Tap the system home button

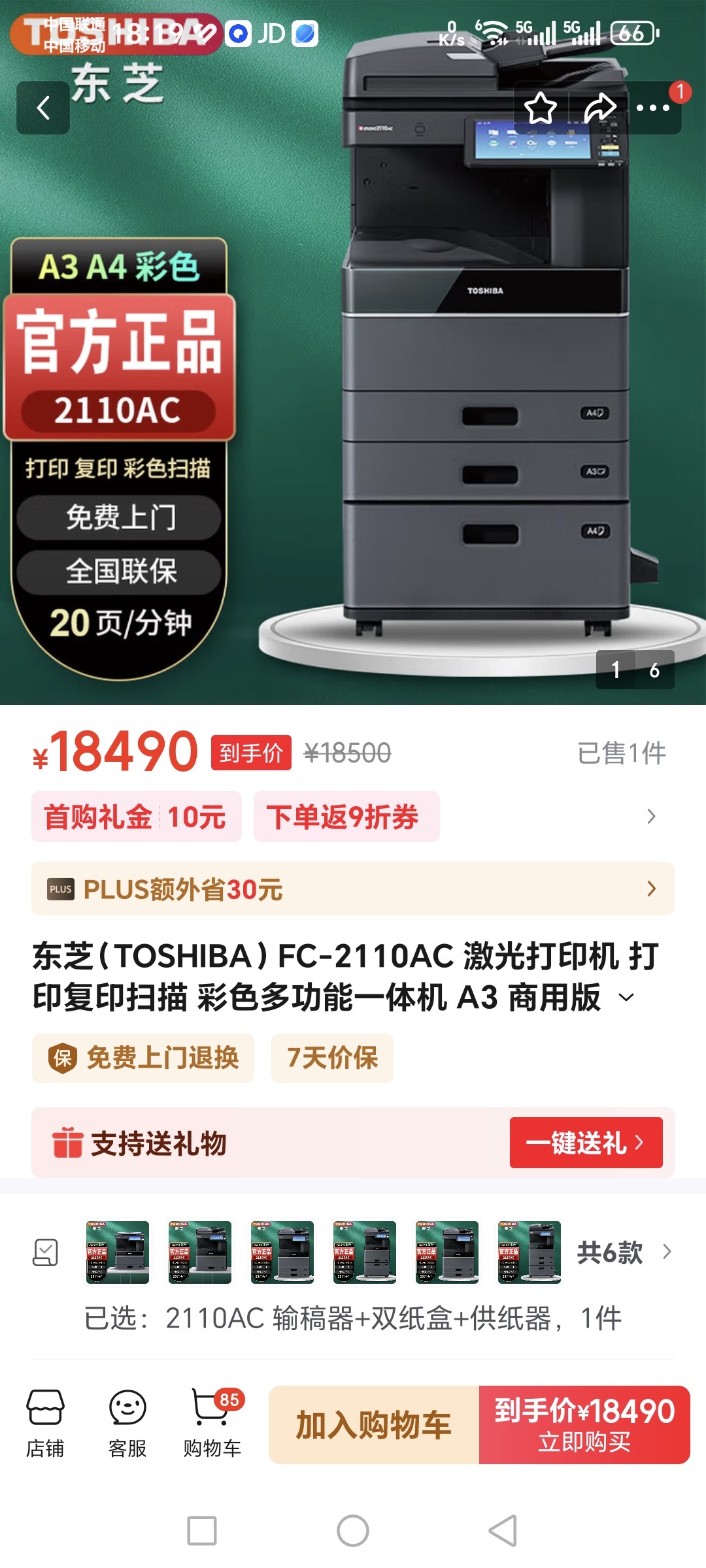[x=353, y=1531]
